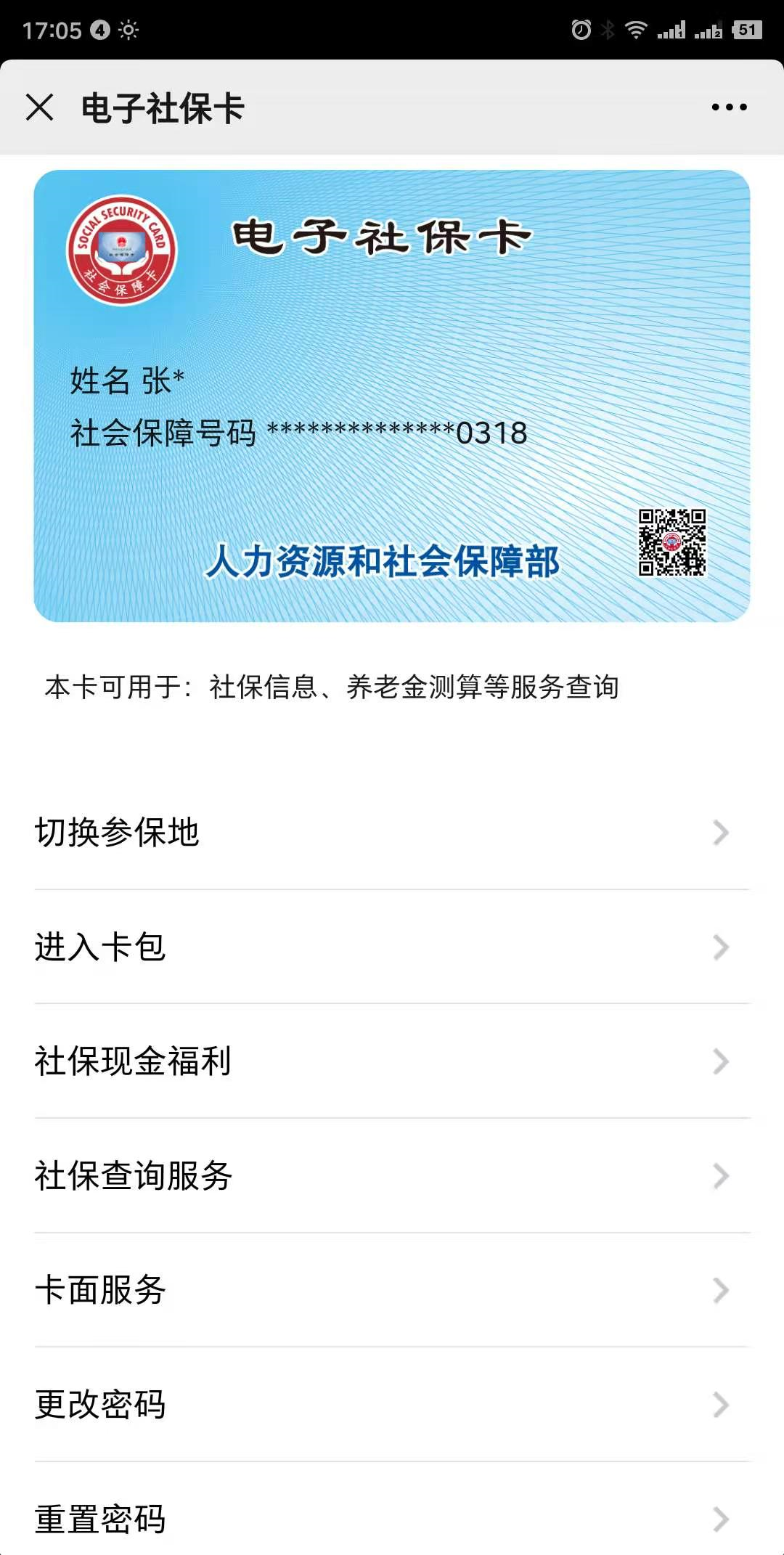The image size is (784, 1555).
Task: Select 社保查询服务
Action: click(392, 1176)
